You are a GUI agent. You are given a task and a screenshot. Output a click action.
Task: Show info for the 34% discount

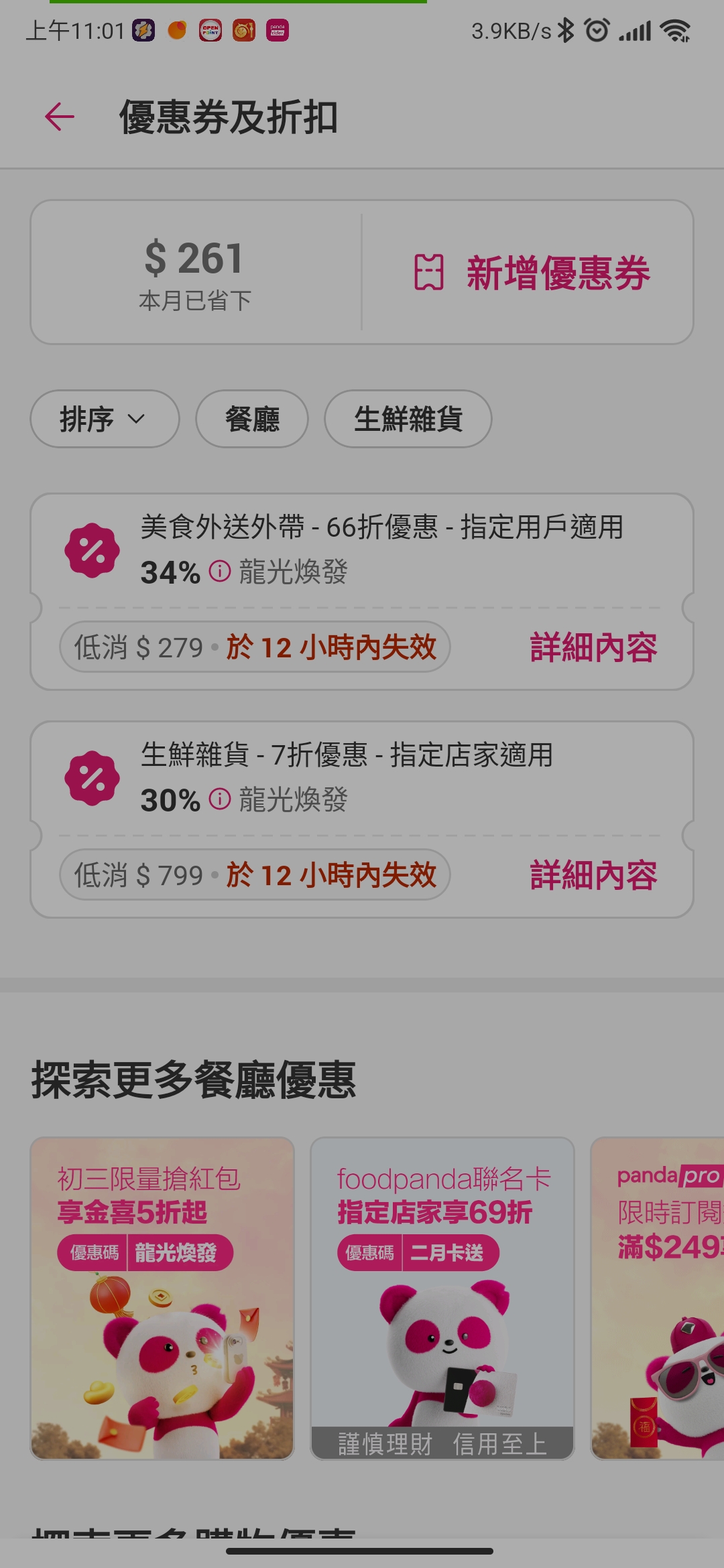[220, 572]
